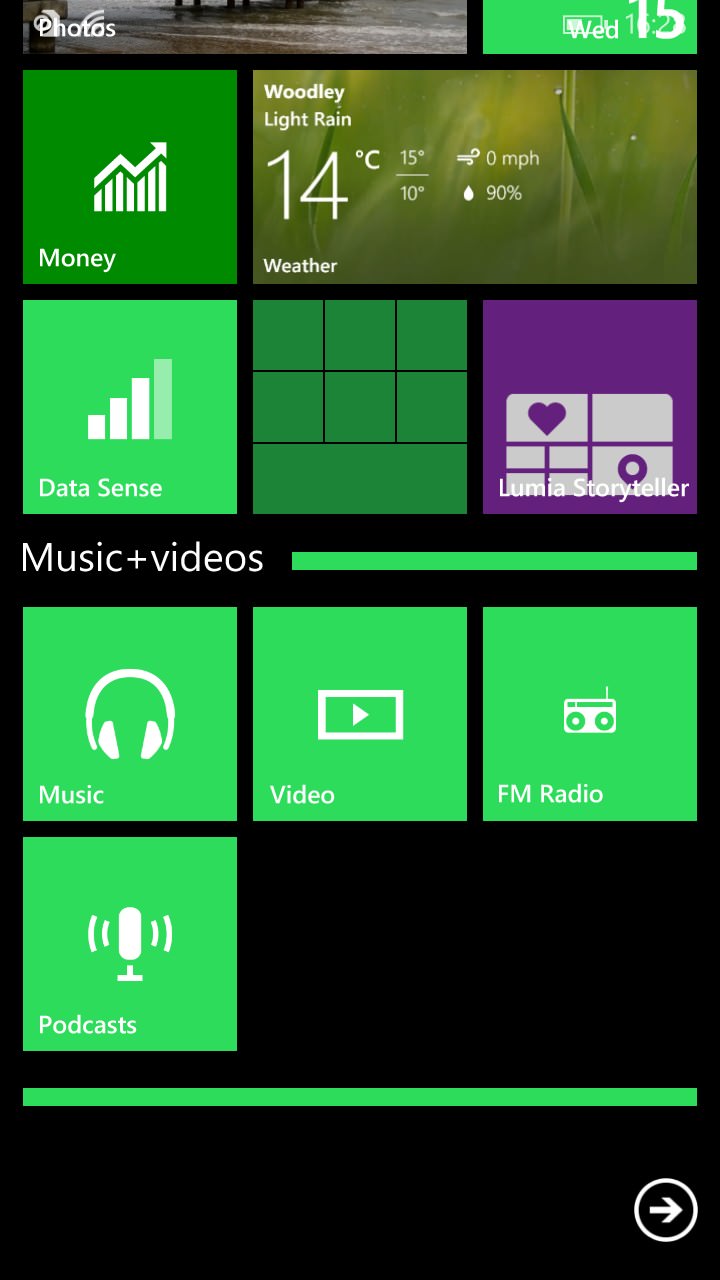Open the calendar tile showing Wed 15

click(590, 27)
